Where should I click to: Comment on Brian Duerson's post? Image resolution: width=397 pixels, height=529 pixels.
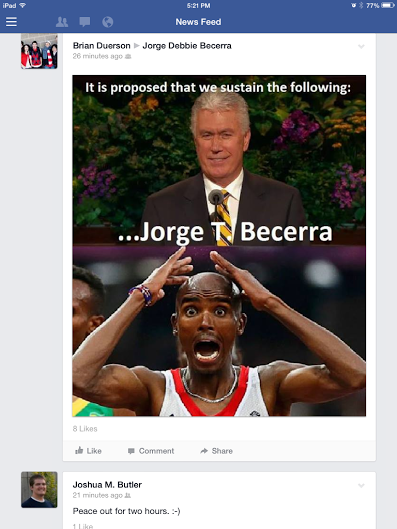[x=151, y=451]
